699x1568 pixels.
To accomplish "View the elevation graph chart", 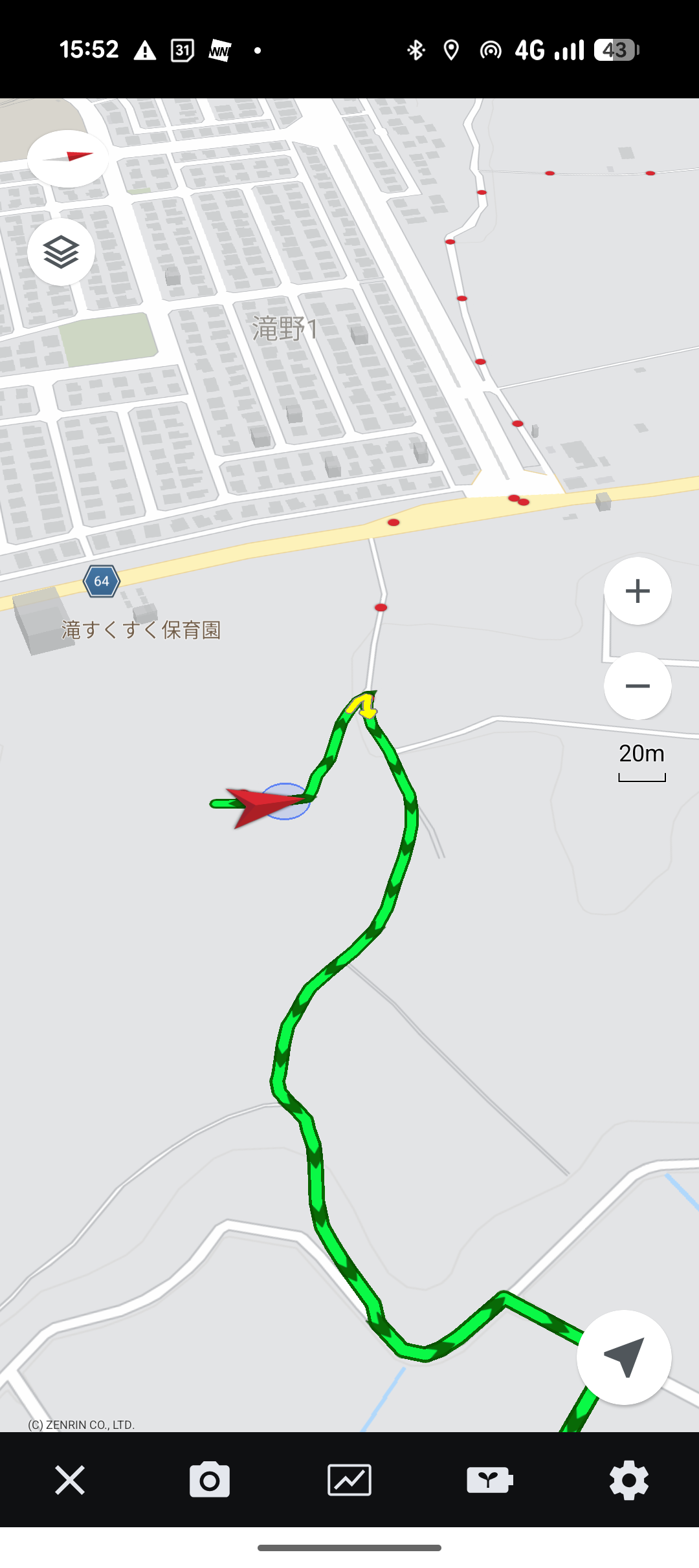I will (349, 1480).
